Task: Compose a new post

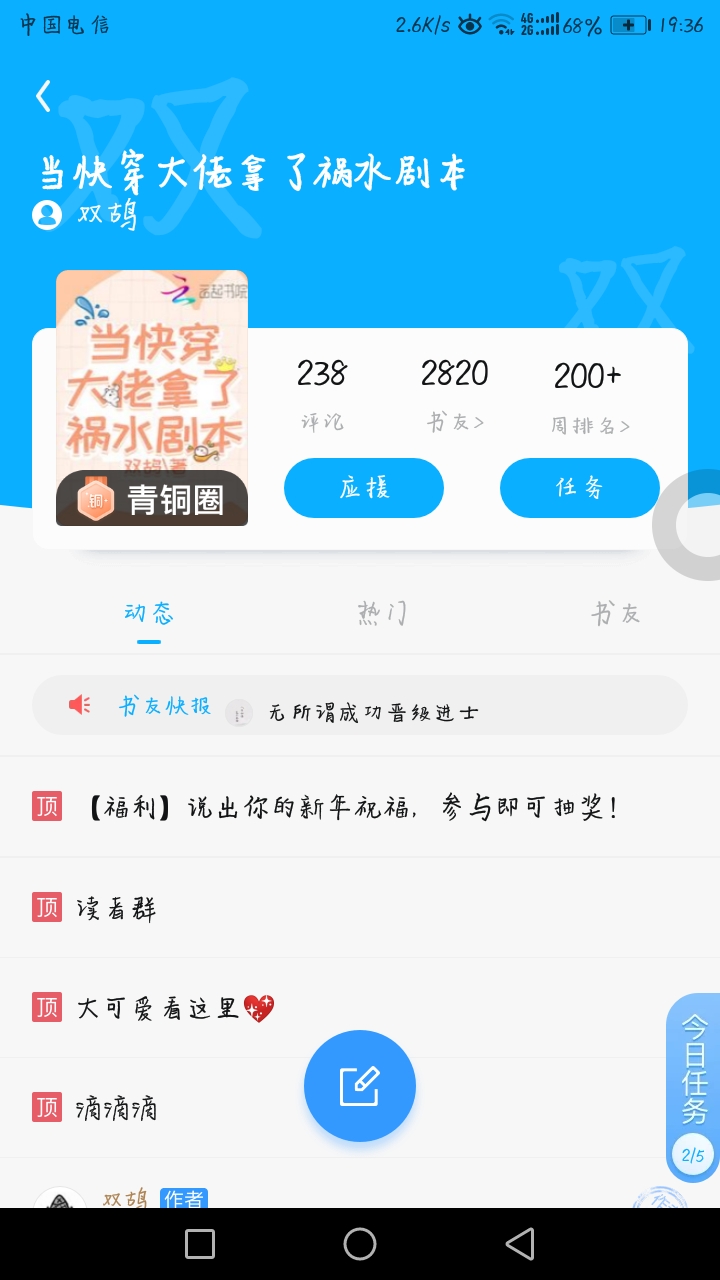Action: pyautogui.click(x=360, y=1086)
